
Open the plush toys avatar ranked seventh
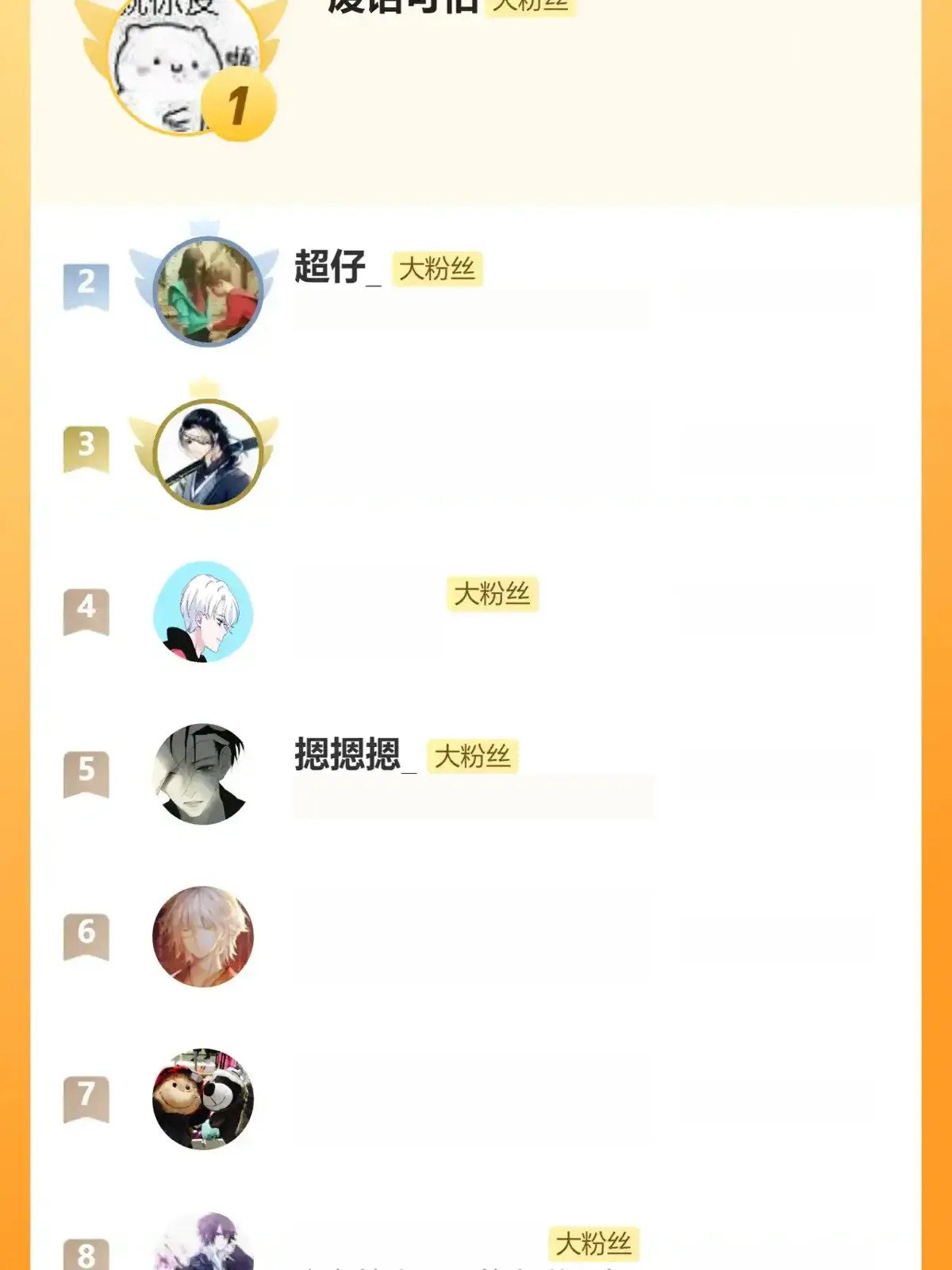[203, 1099]
